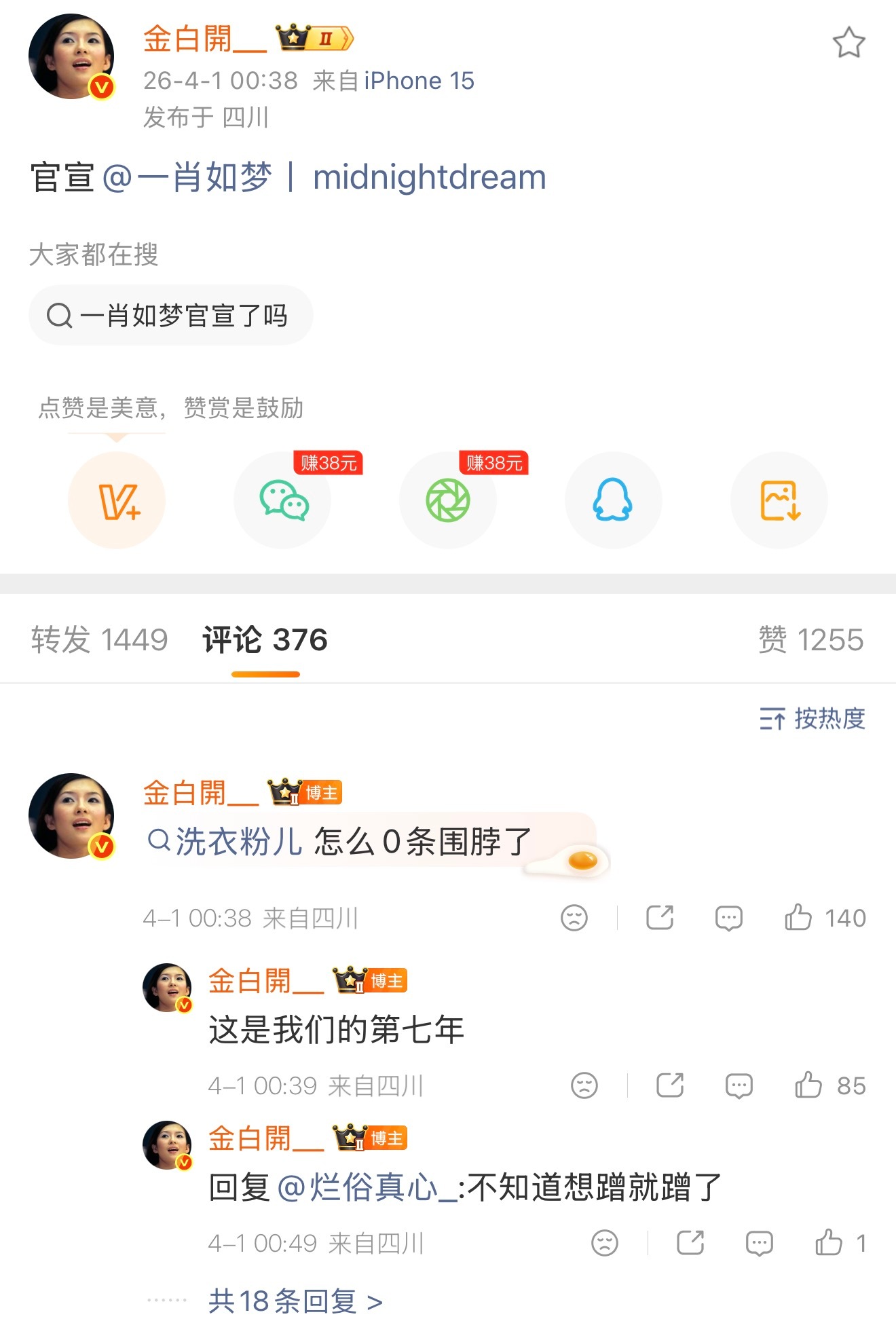The height and width of the screenshot is (1340, 896).
Task: Open the emoji reaction icon on first comment
Action: click(574, 917)
